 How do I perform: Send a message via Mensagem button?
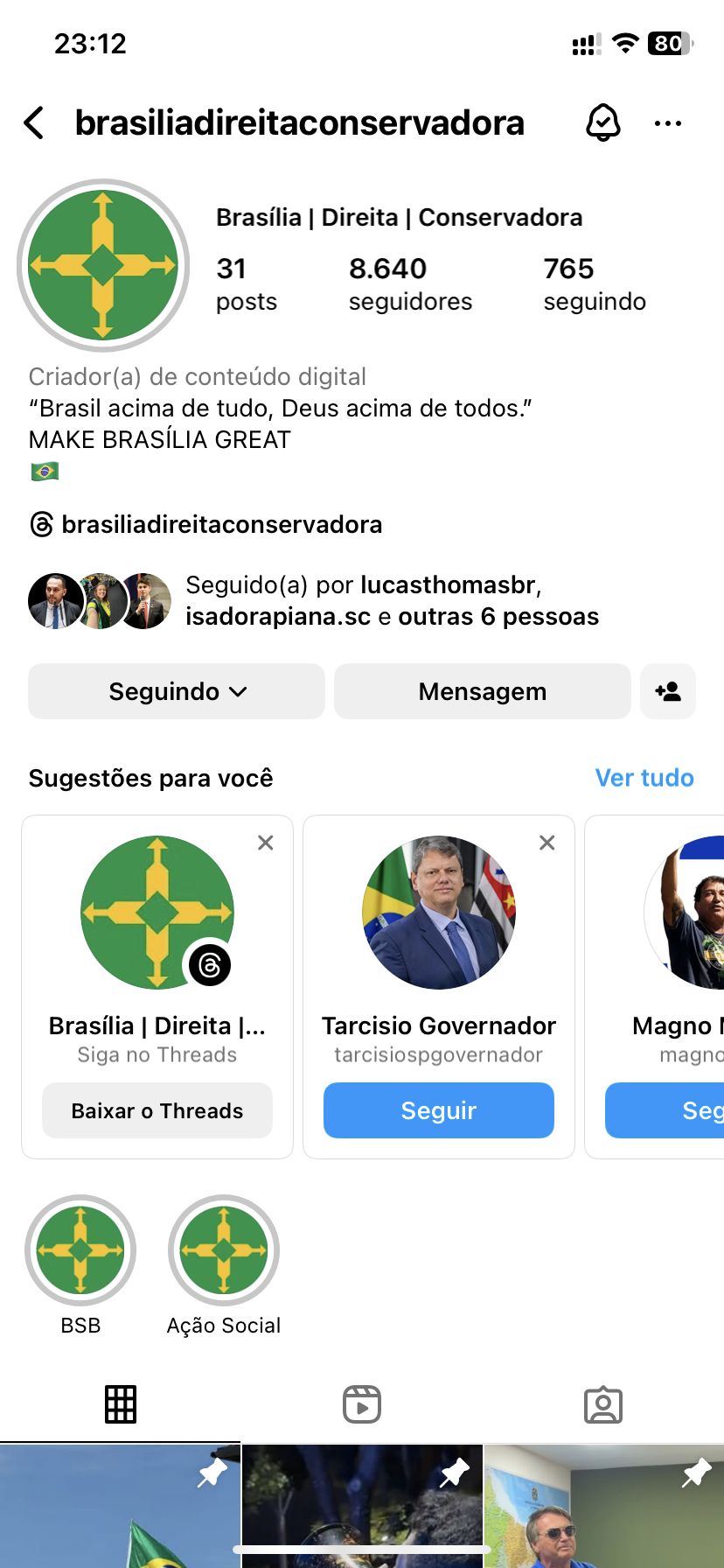[x=482, y=691]
